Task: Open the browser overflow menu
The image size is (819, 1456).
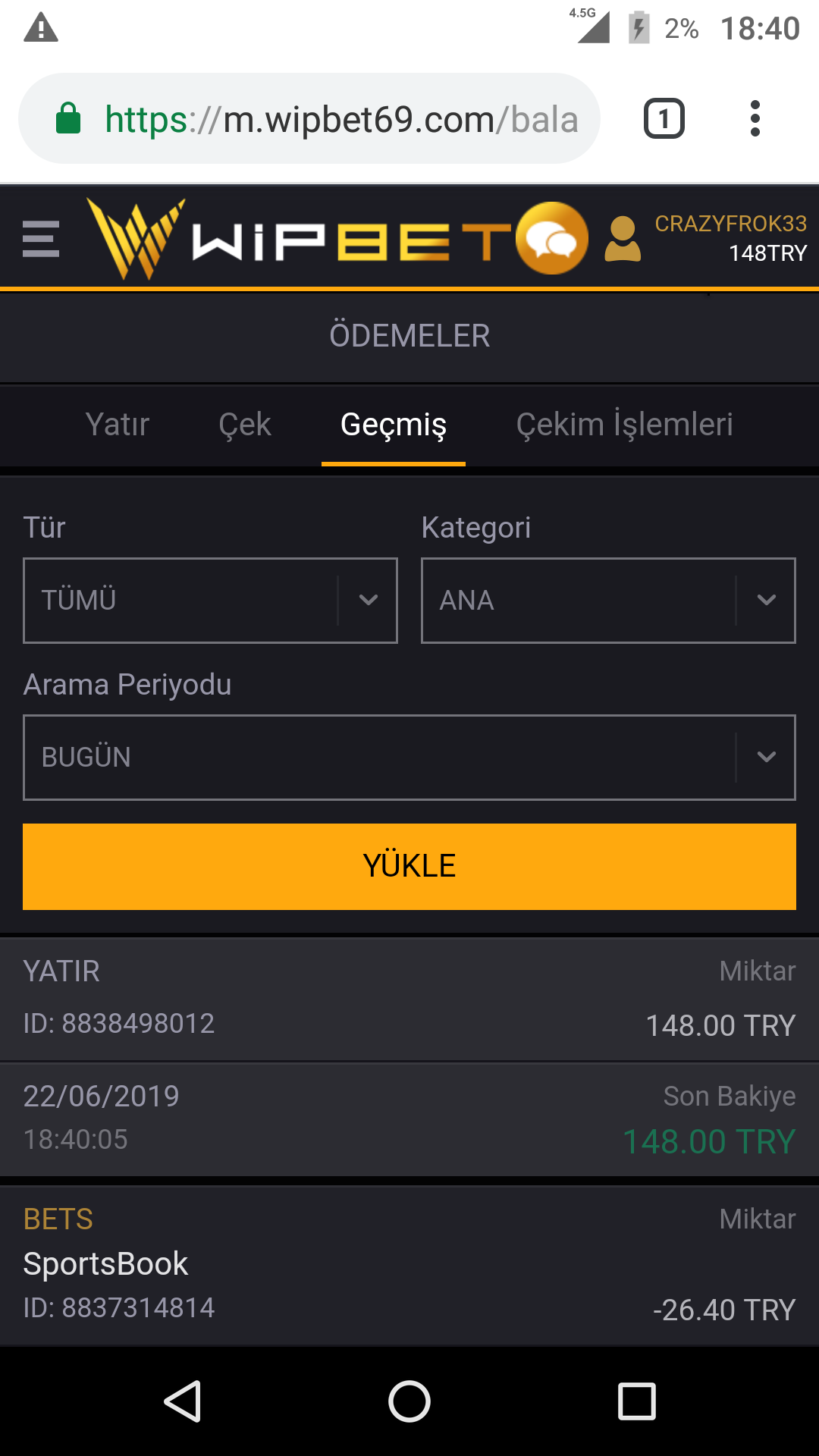Action: click(x=755, y=119)
